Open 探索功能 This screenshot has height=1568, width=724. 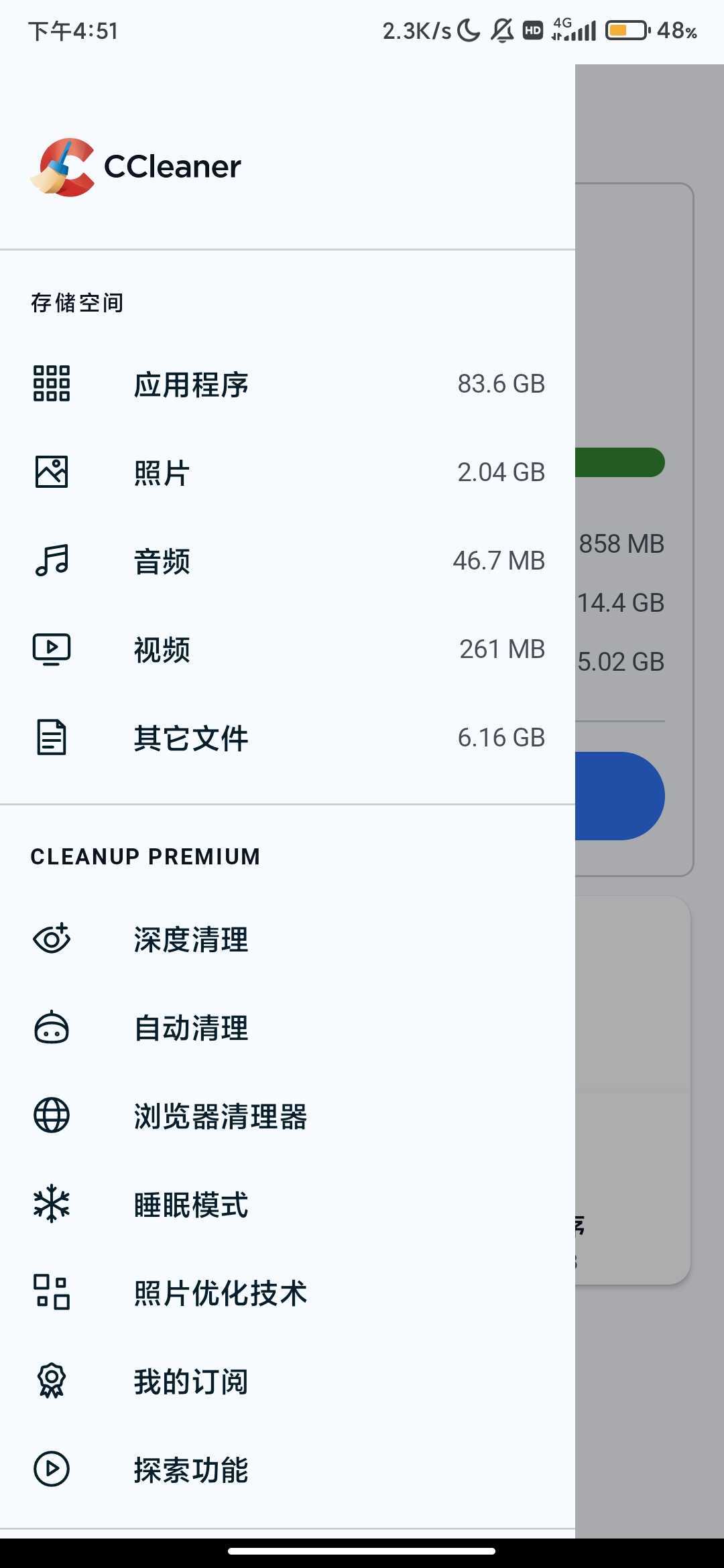[x=288, y=1469]
